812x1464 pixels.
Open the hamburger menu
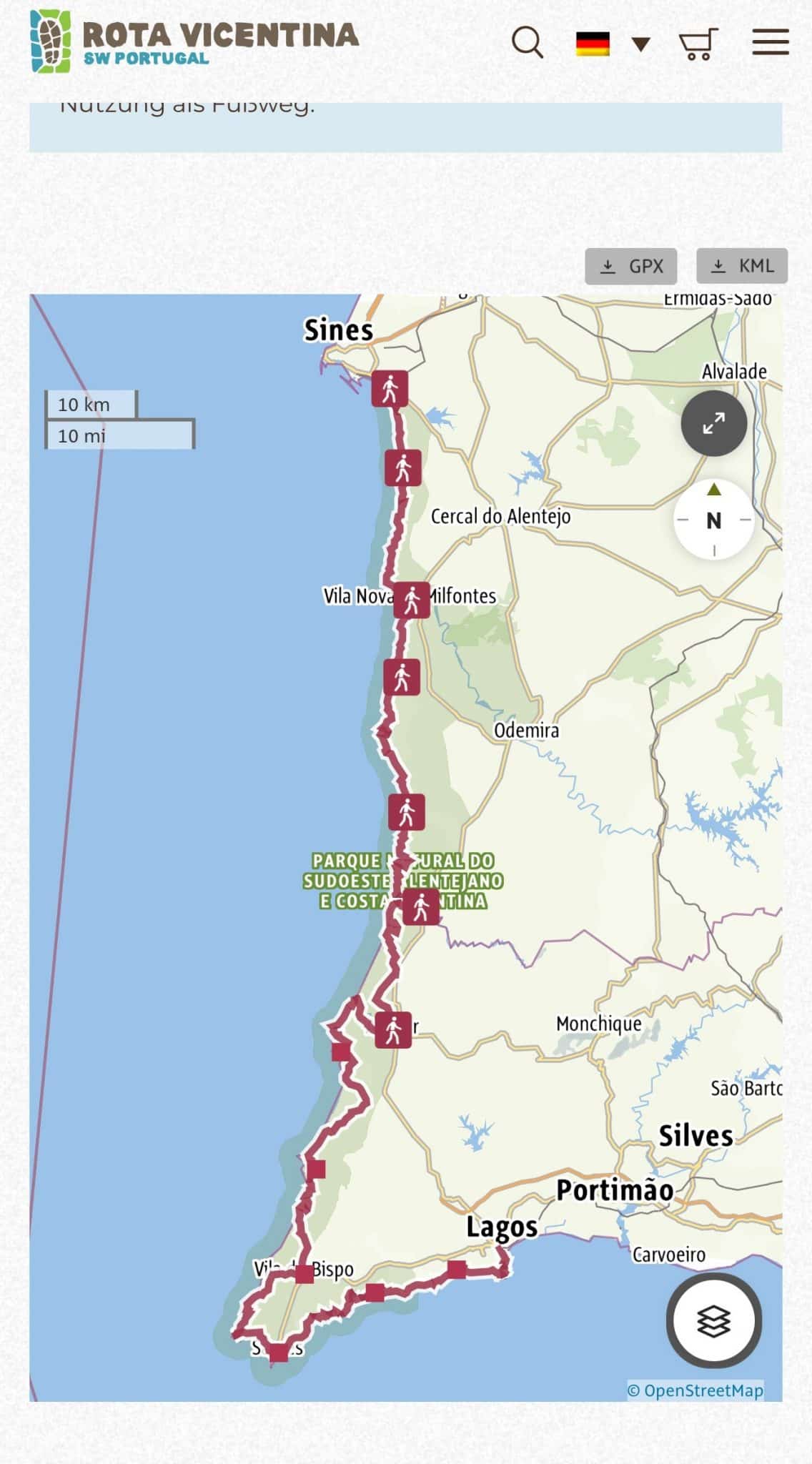770,43
